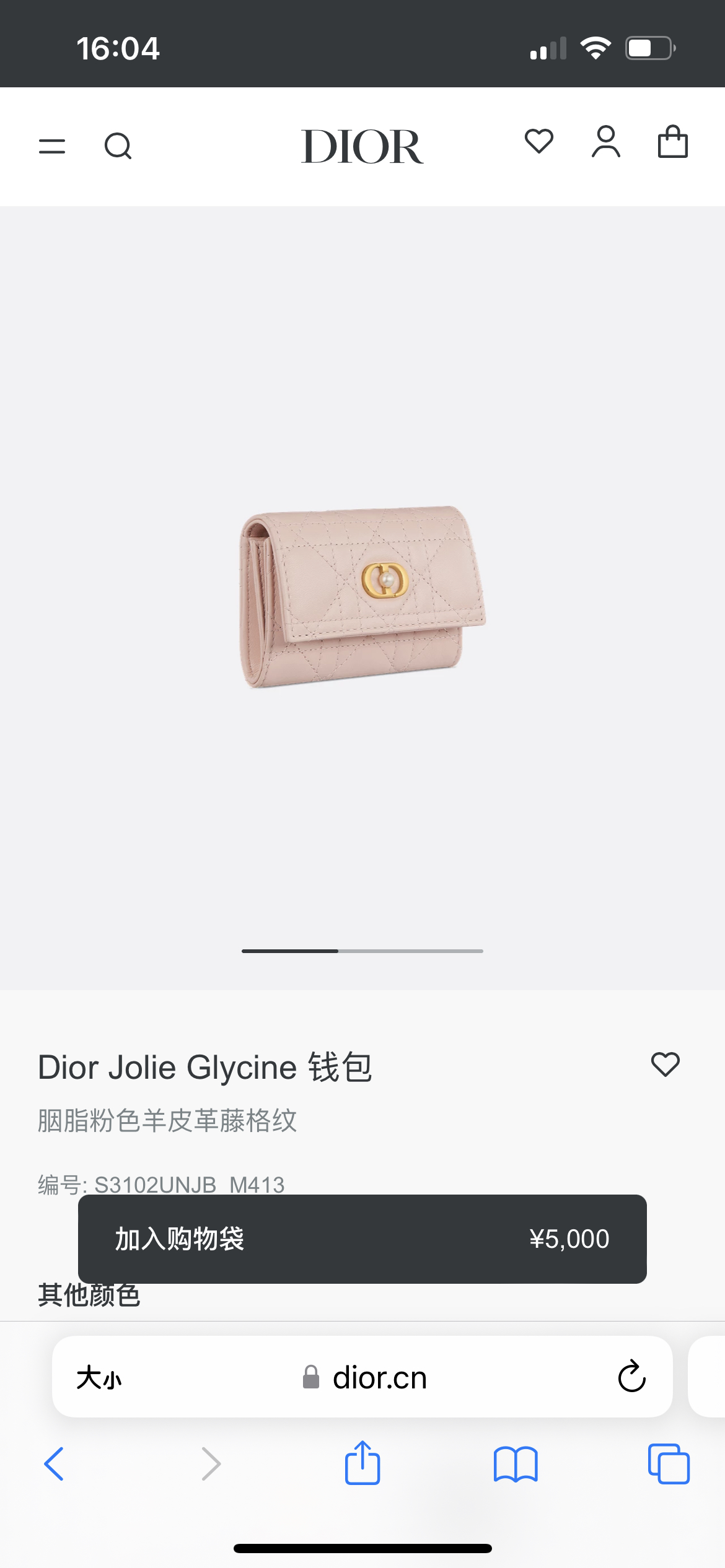Open the search icon
The height and width of the screenshot is (1568, 725).
pos(118,147)
